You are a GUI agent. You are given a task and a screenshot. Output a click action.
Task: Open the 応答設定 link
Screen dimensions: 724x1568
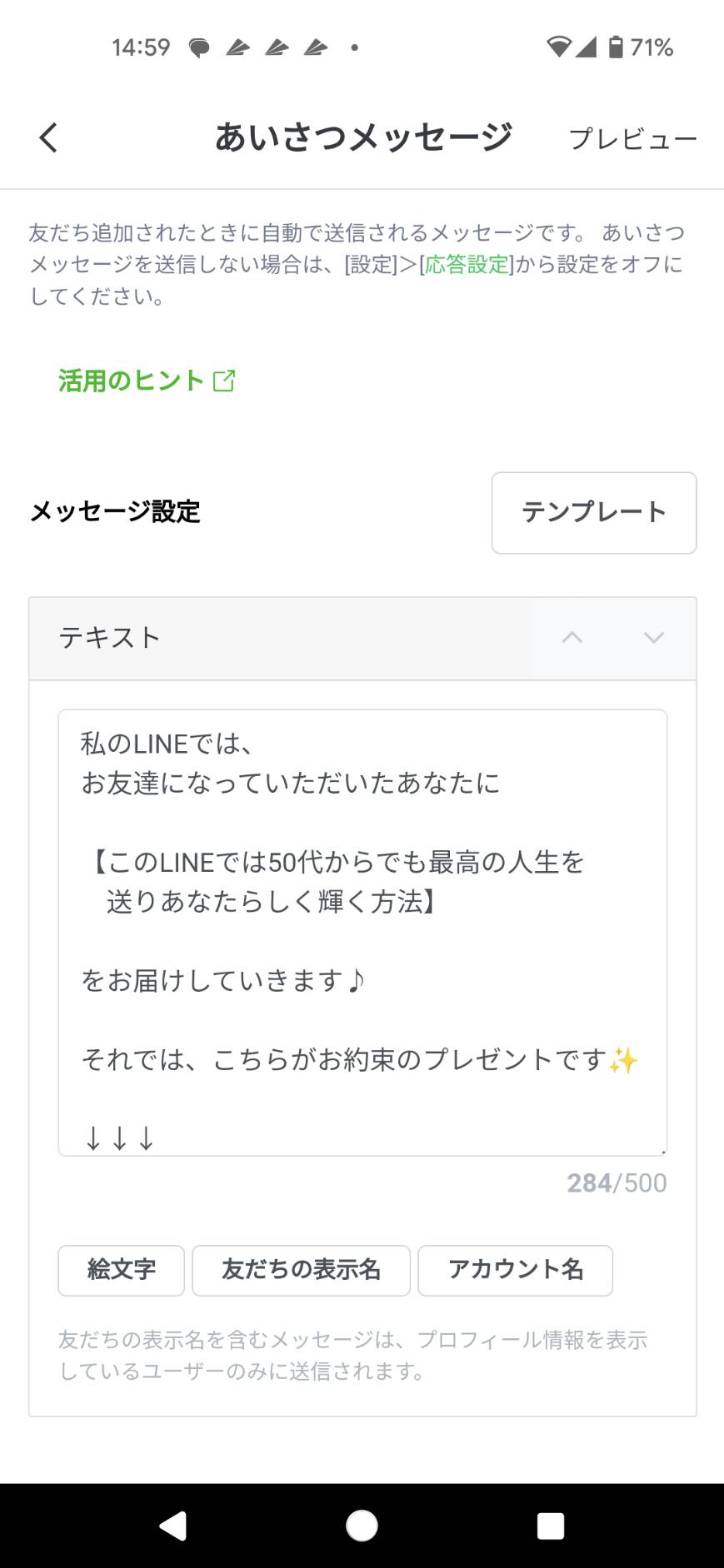coord(467,264)
